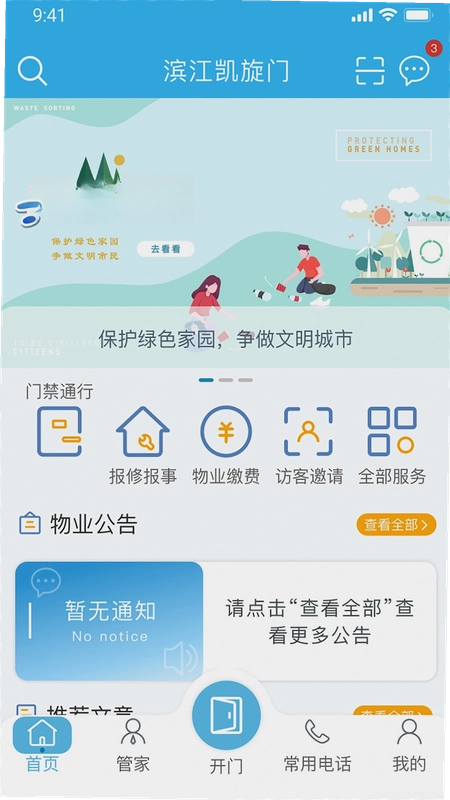The width and height of the screenshot is (450, 800).
Task: Switch to the 常用电话 tab
Action: point(317,745)
